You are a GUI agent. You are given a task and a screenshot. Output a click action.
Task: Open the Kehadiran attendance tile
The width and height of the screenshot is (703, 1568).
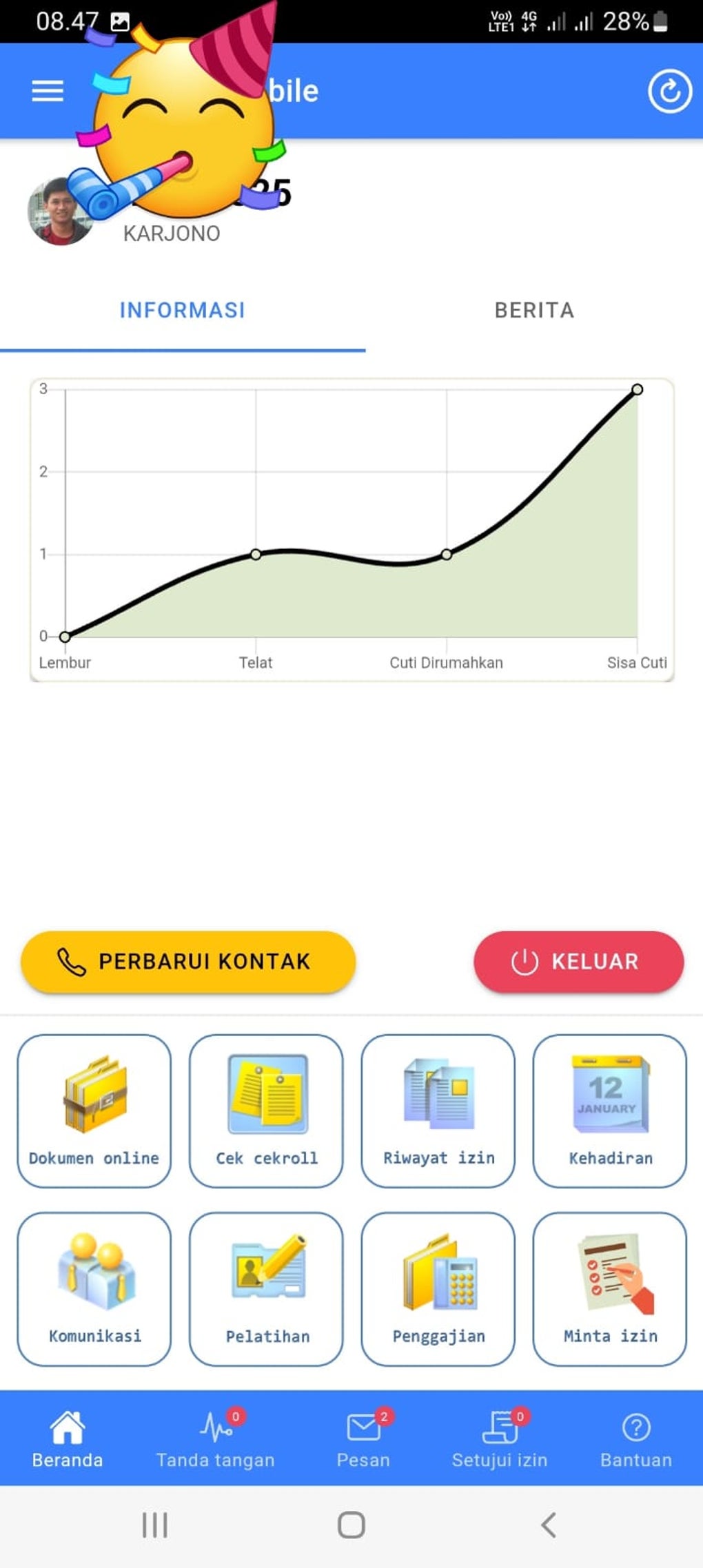click(610, 1111)
